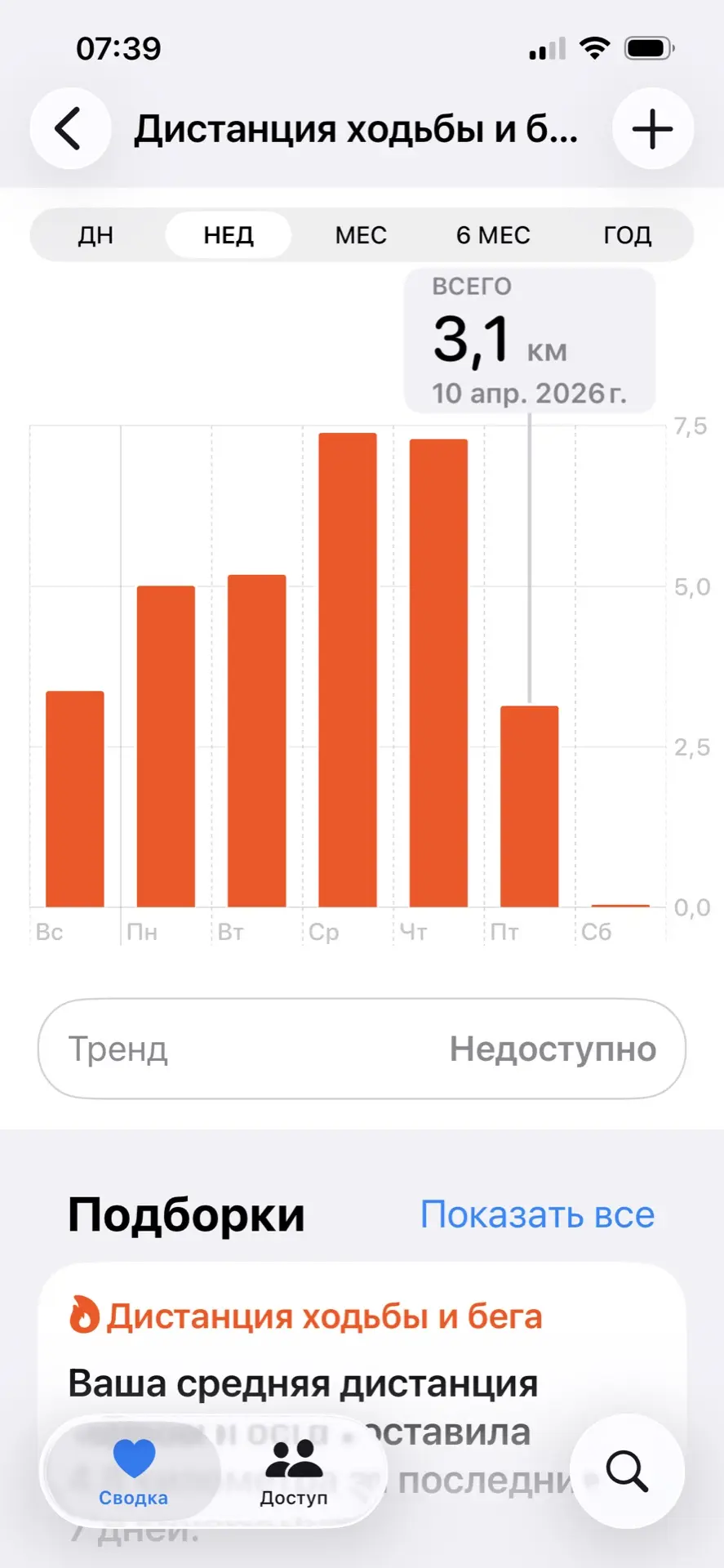Open search with the magnifying glass
Screen dimensions: 724x1568
click(x=627, y=1471)
